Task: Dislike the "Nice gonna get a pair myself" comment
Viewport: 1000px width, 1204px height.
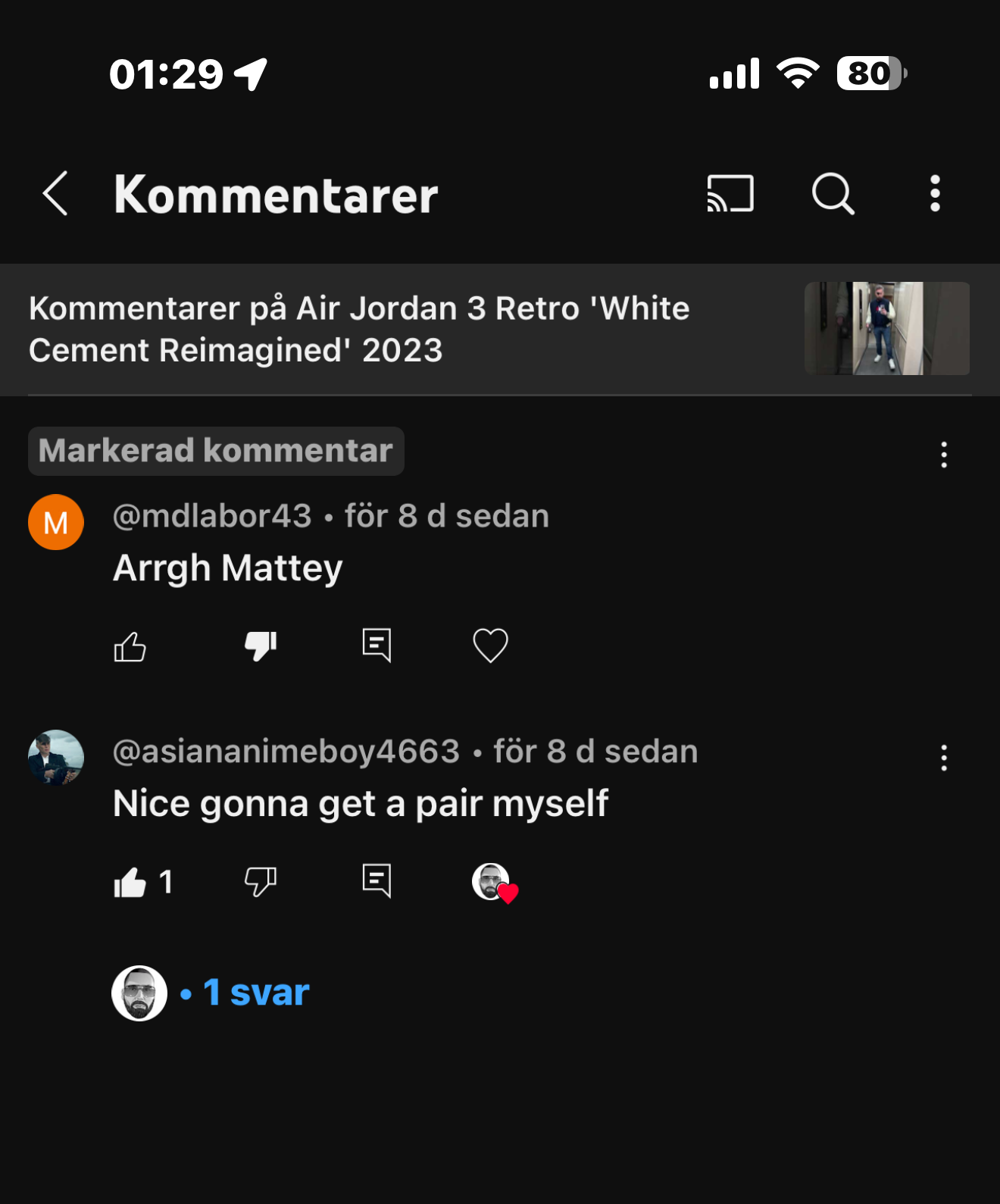Action: pos(261,881)
